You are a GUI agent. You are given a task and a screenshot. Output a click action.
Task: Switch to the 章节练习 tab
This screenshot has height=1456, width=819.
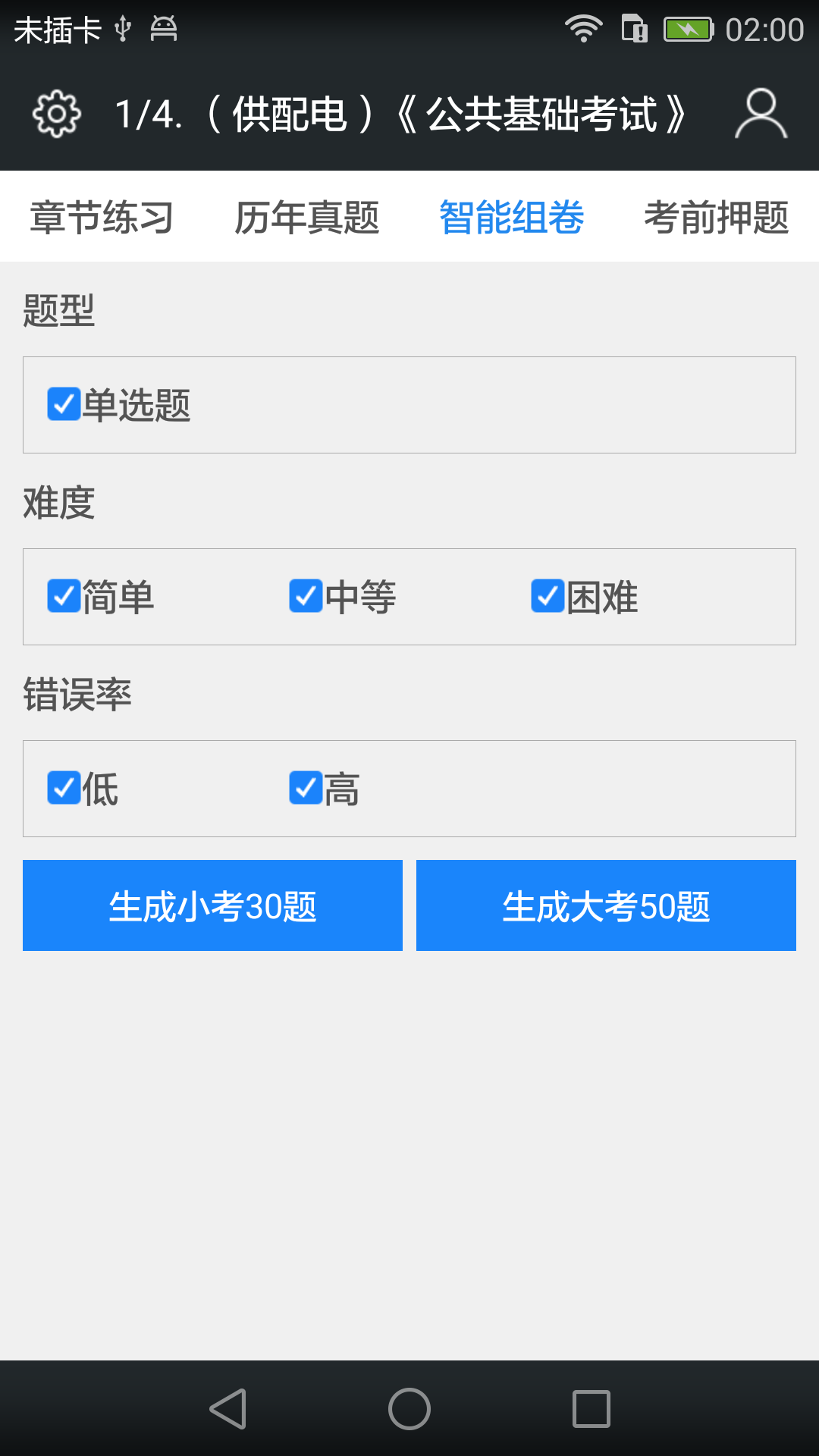pos(101,218)
